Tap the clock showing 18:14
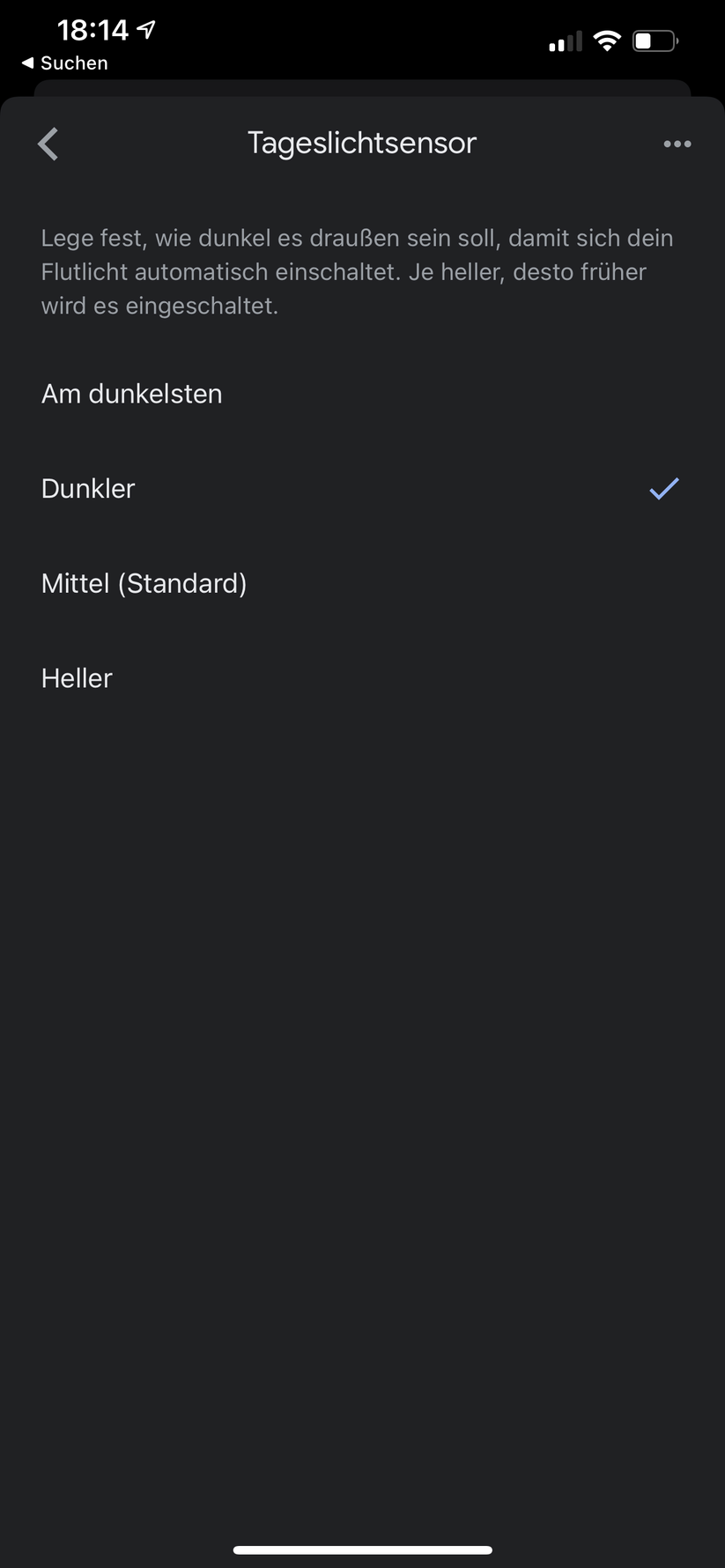 coord(94,29)
